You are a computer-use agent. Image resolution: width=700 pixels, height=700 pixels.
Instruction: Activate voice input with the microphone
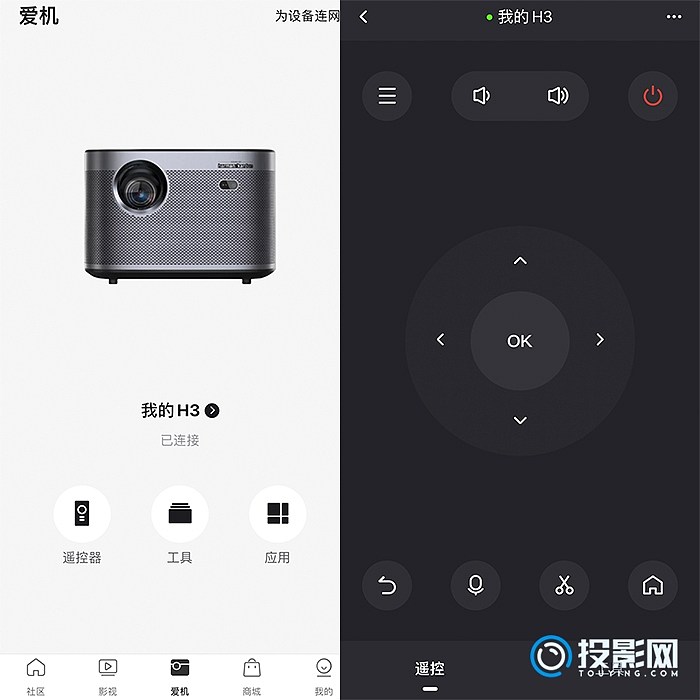tap(475, 585)
